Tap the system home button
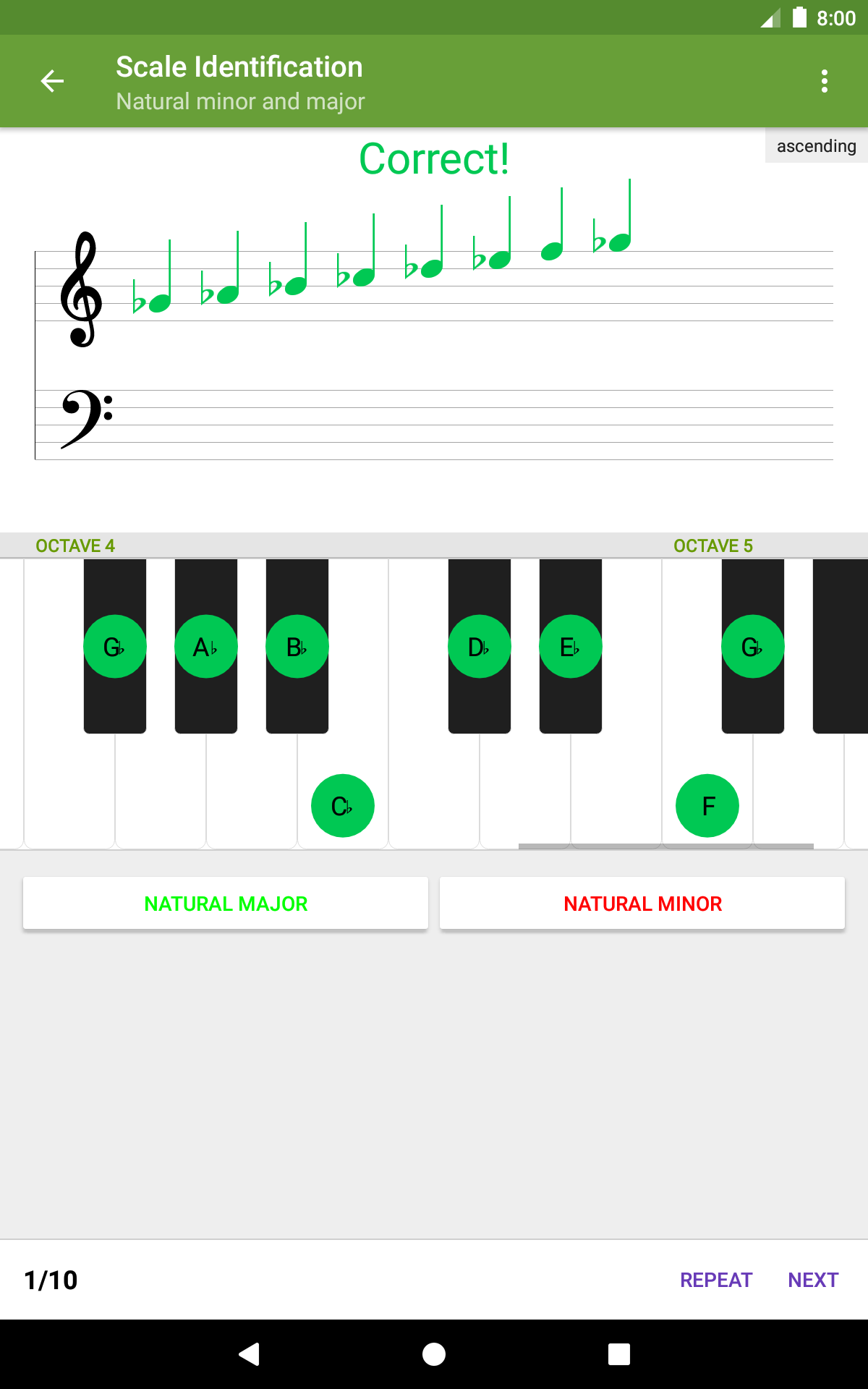Viewport: 868px width, 1389px height. pyautogui.click(x=434, y=1354)
